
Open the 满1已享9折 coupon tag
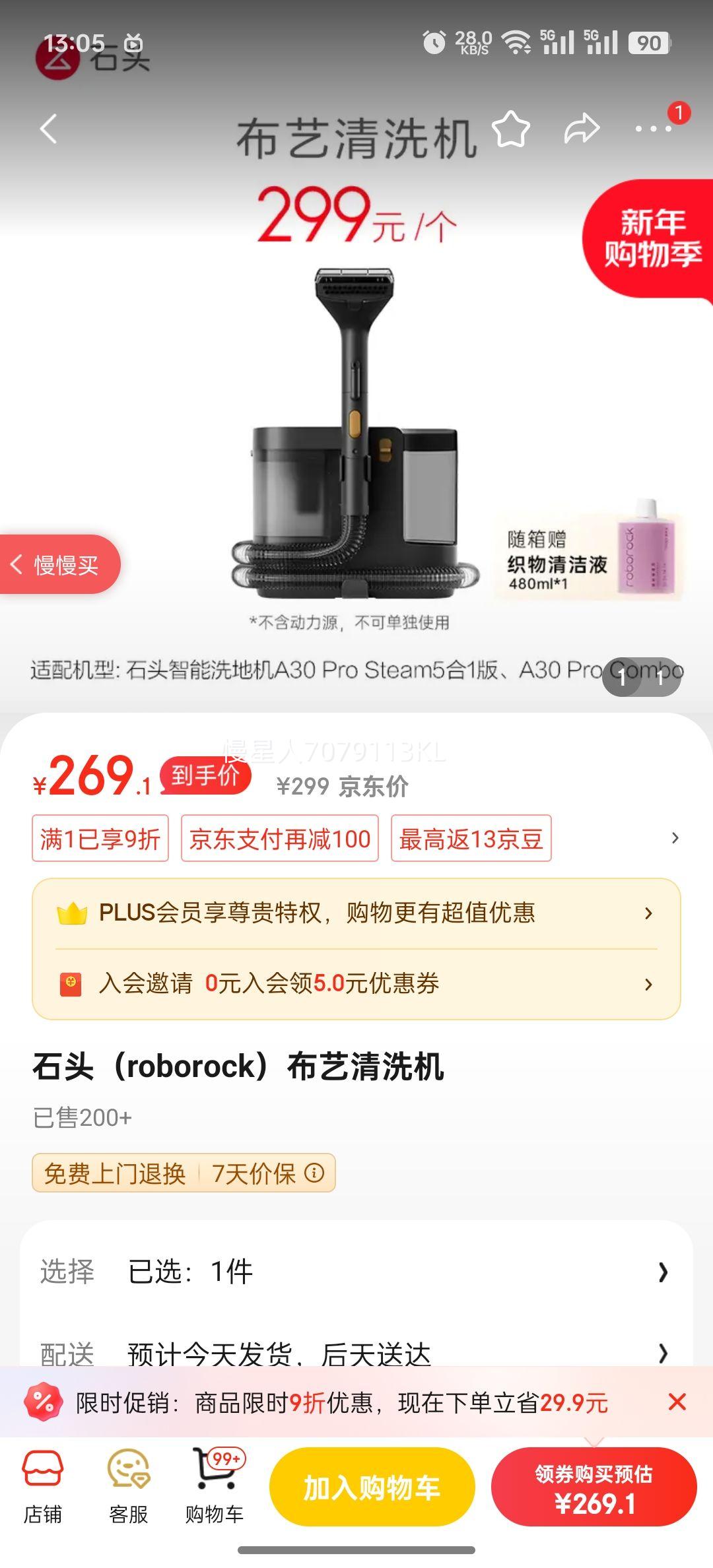click(x=99, y=837)
